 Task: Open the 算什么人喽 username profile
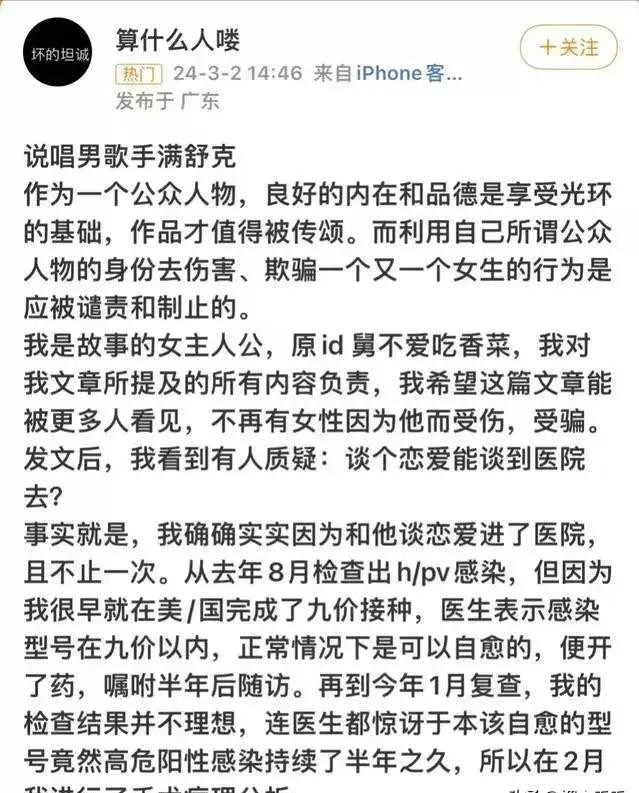coord(178,41)
